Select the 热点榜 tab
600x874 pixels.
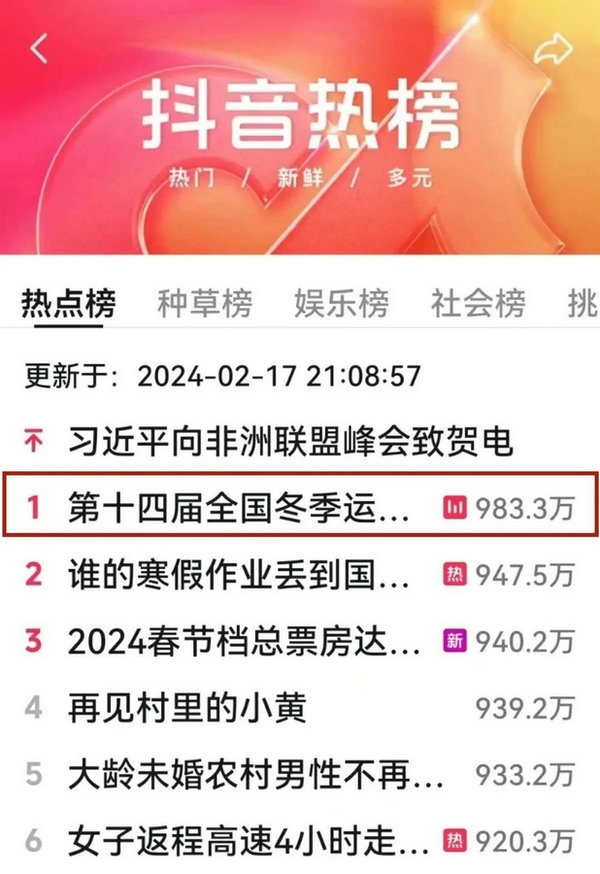pyautogui.click(x=69, y=303)
